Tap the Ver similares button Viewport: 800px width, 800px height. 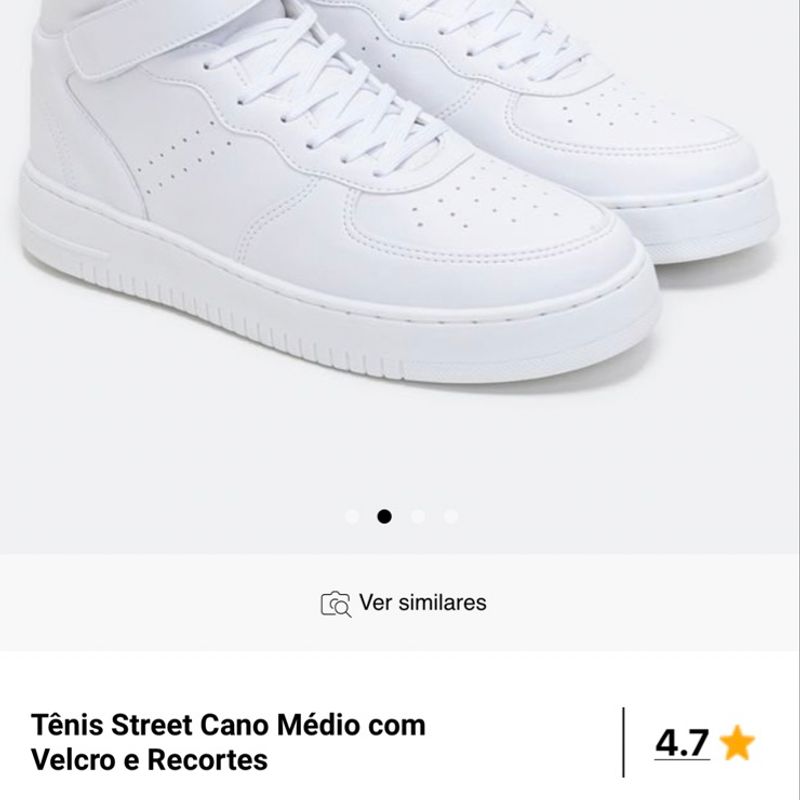point(403,603)
